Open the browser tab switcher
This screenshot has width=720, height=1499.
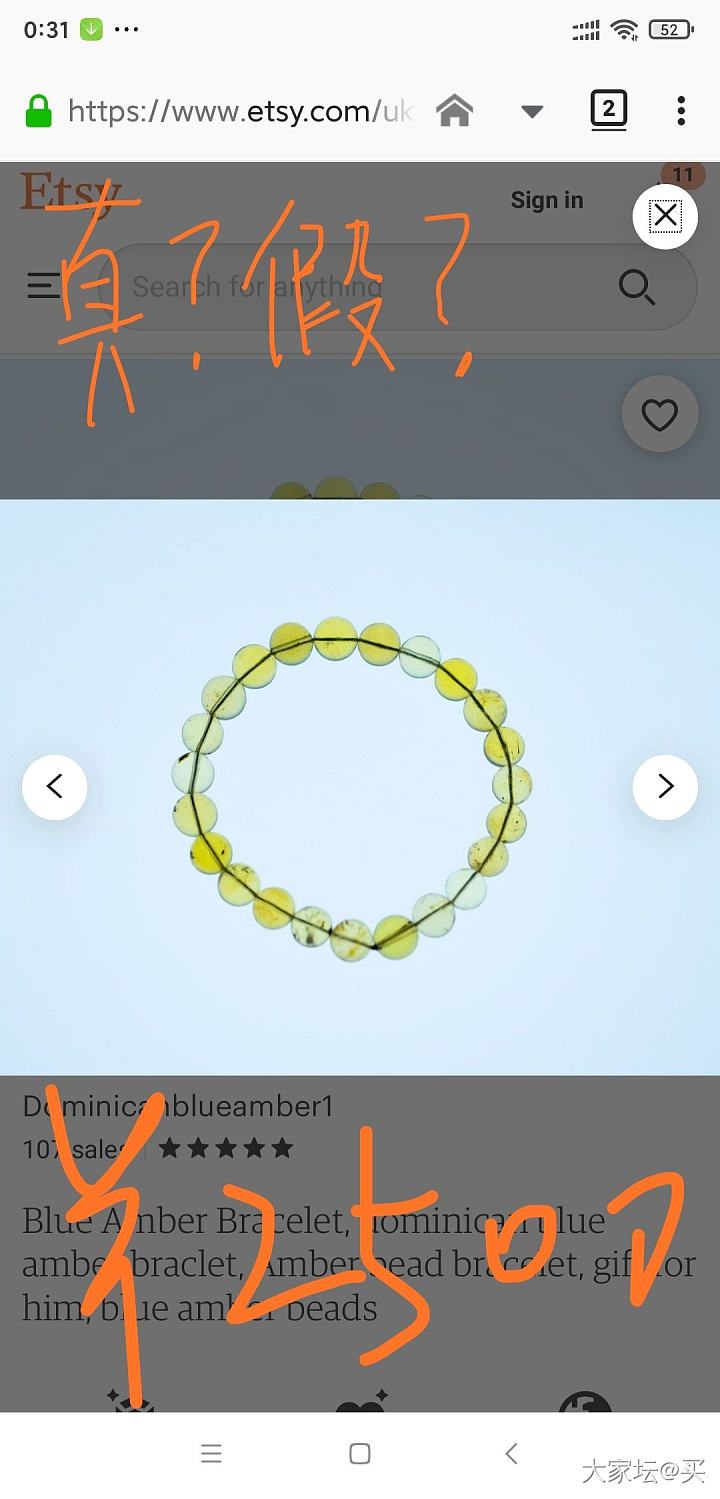pyautogui.click(x=608, y=109)
